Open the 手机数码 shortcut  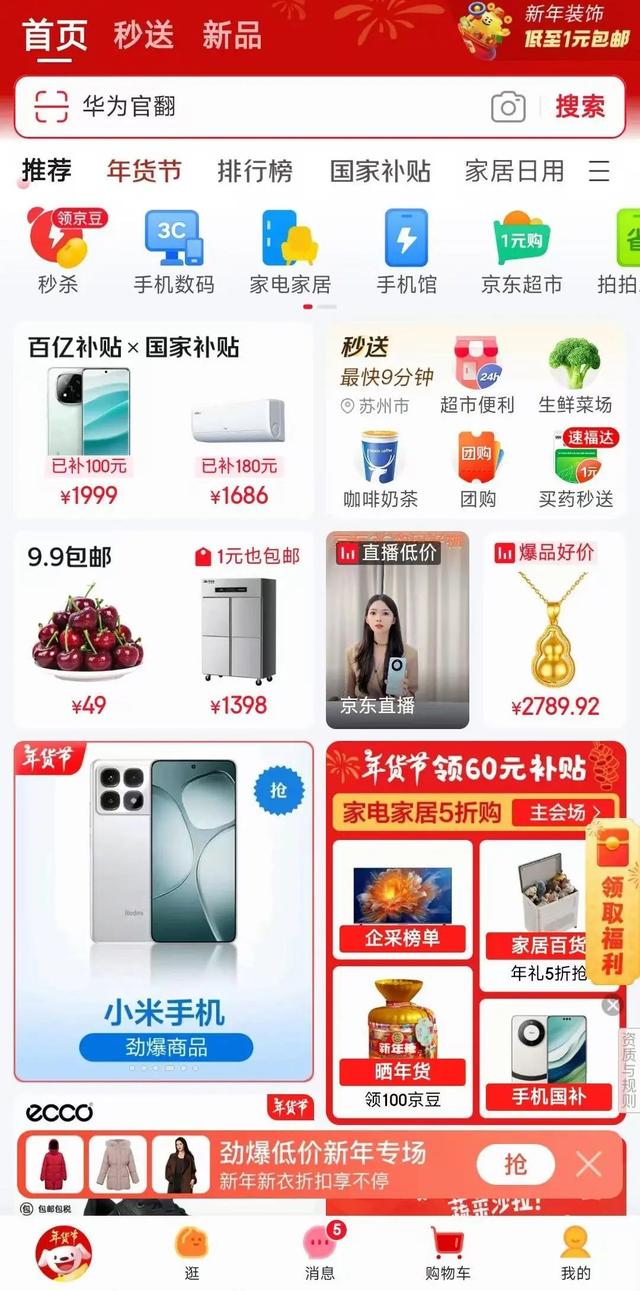click(x=174, y=253)
